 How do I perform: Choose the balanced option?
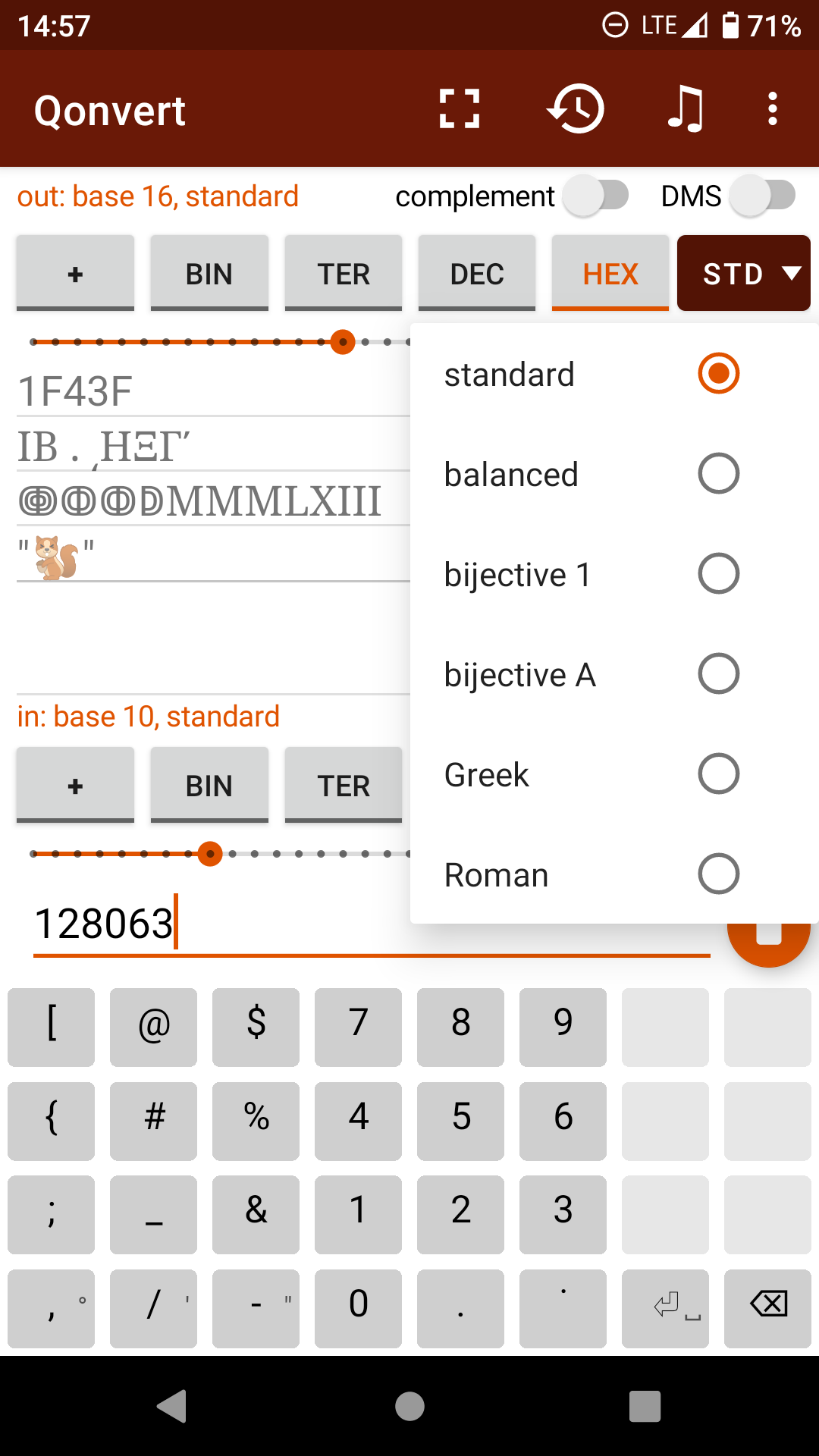pos(591,474)
